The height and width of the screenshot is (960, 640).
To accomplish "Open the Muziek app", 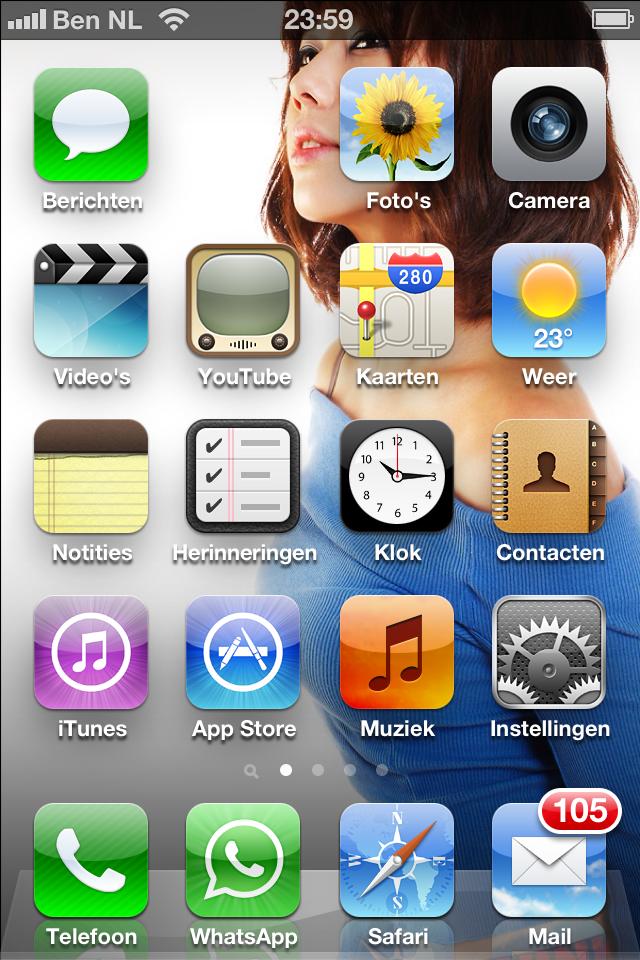I will click(397, 653).
